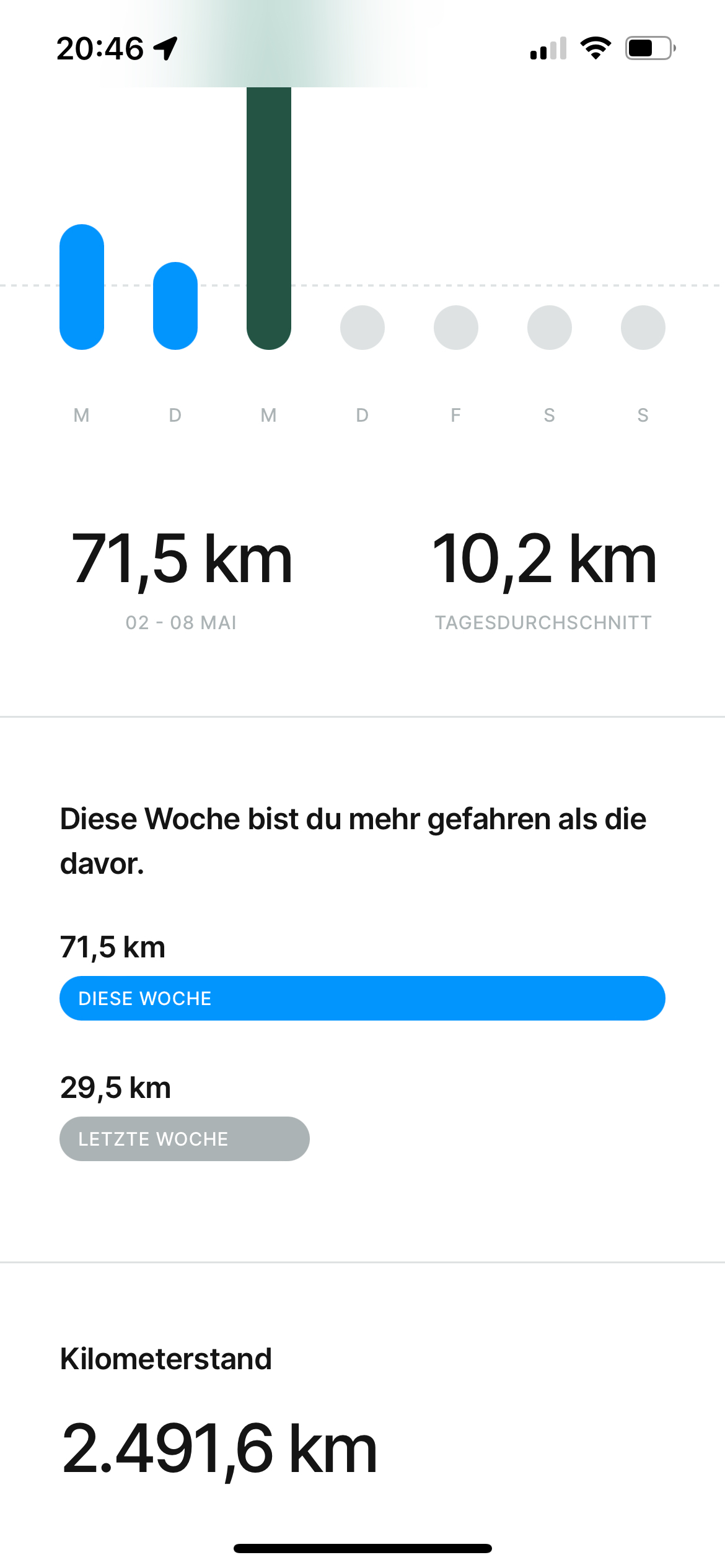Select Monday's blue bar in the weekly chart
The height and width of the screenshot is (1568, 725).
[82, 287]
